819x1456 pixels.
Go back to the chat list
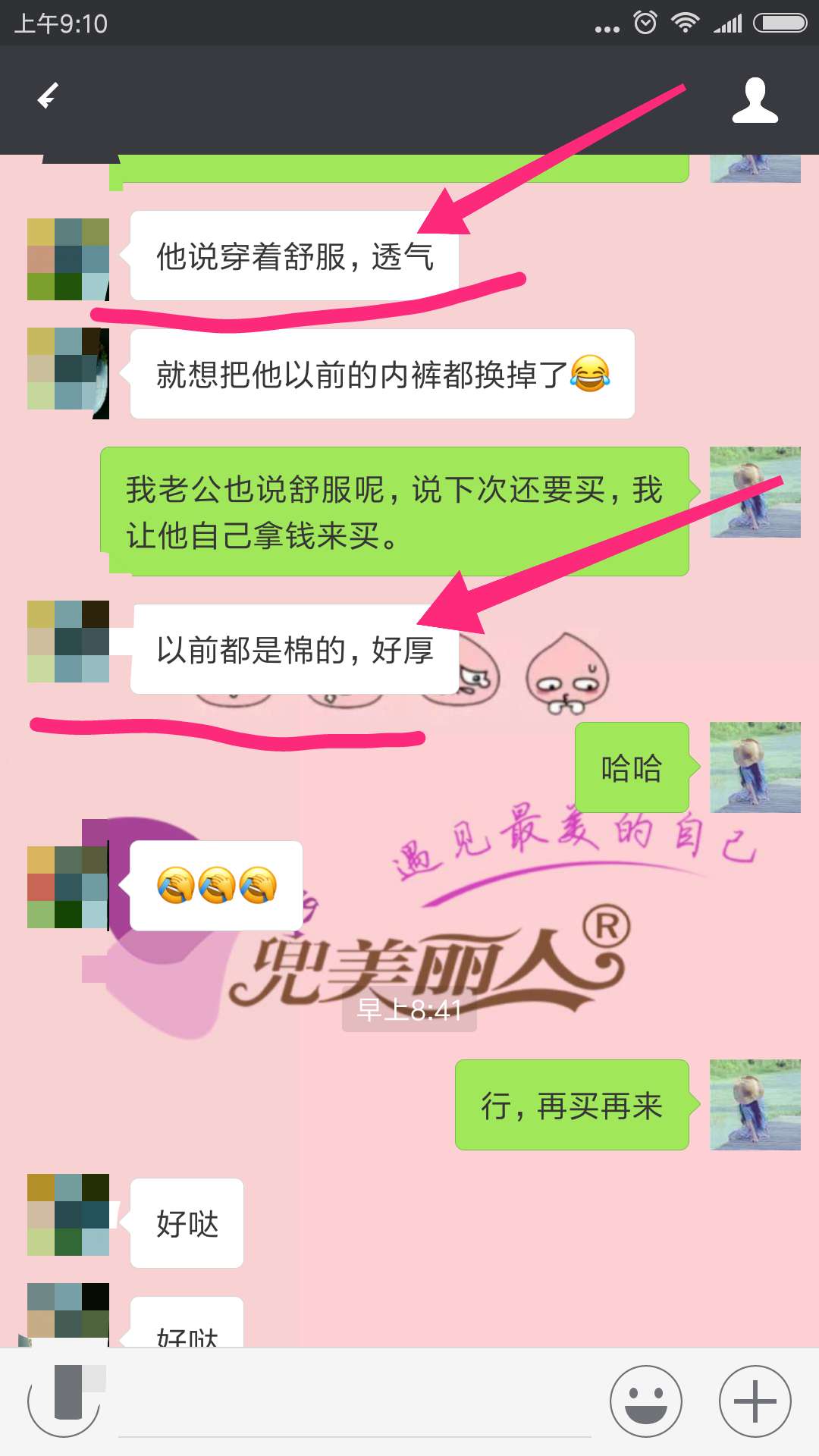pyautogui.click(x=49, y=96)
